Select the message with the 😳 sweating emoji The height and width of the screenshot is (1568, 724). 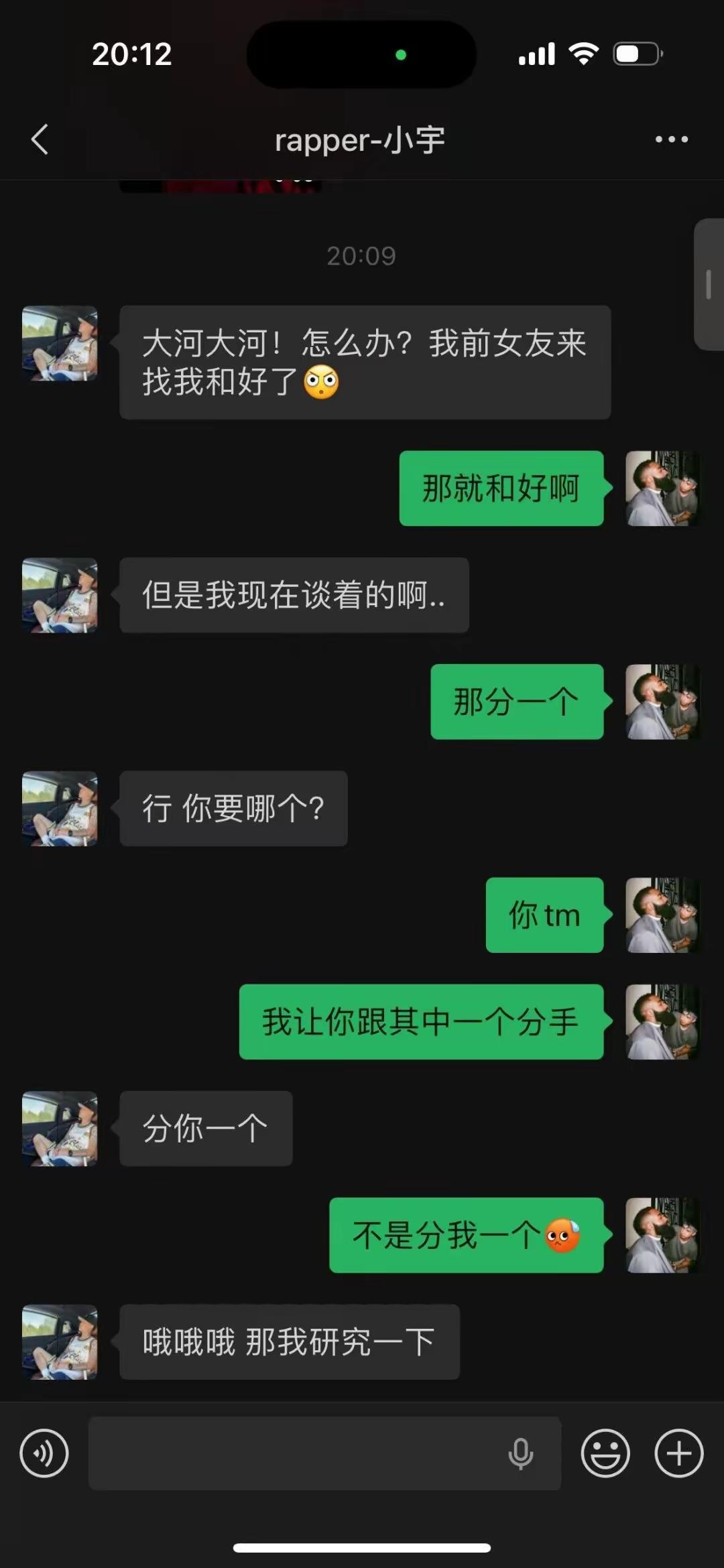[466, 1236]
